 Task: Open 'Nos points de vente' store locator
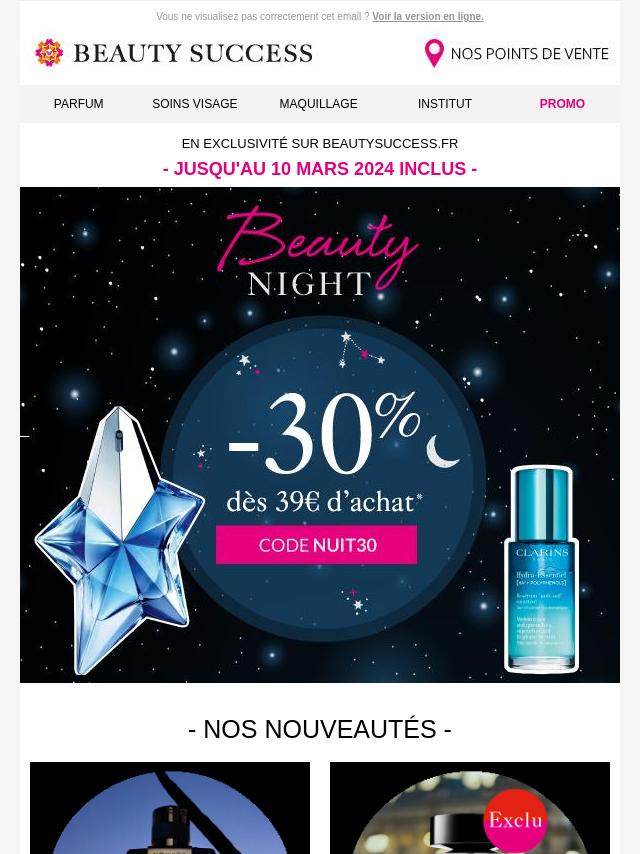516,53
